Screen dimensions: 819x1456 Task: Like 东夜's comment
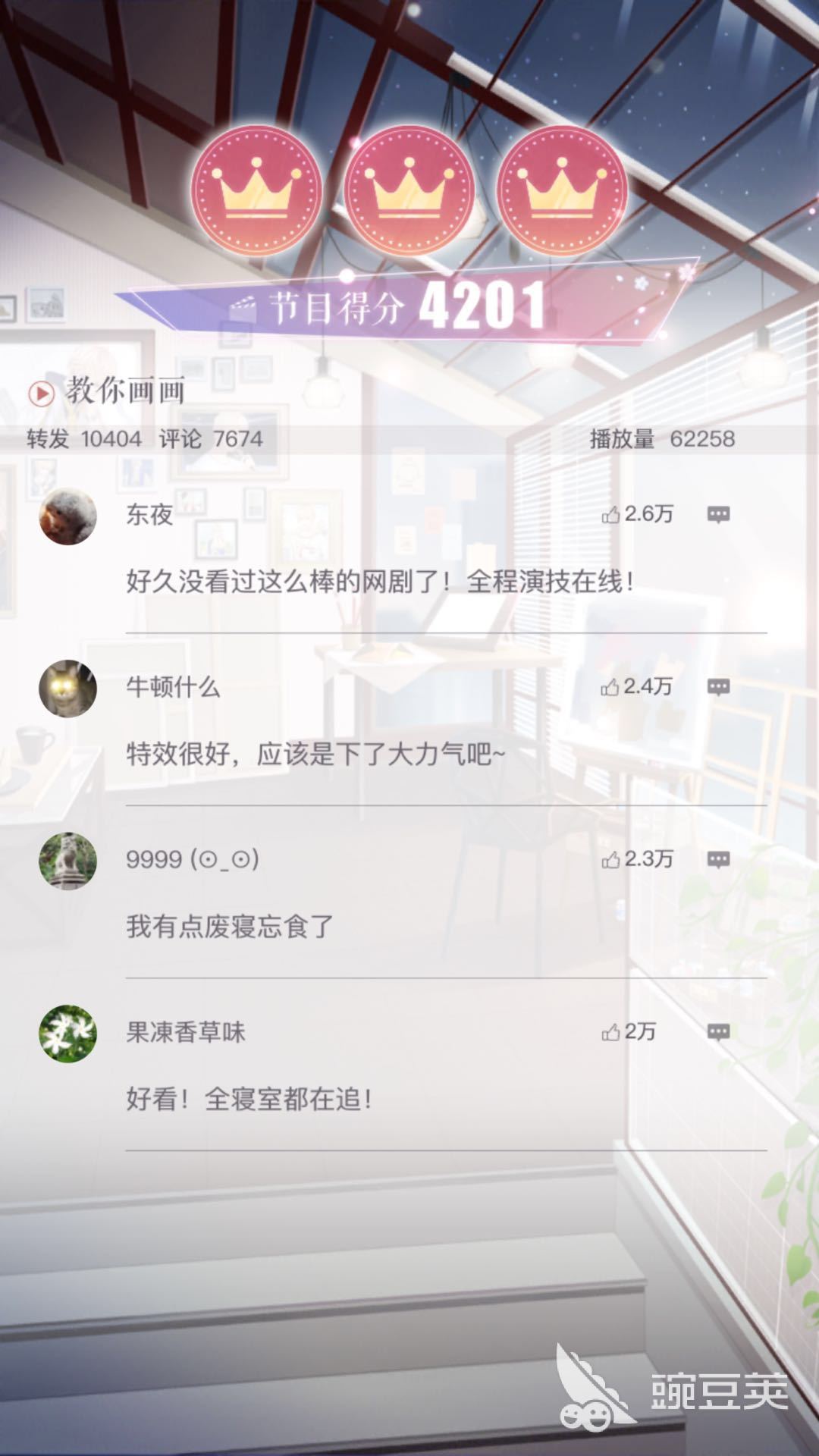point(610,516)
